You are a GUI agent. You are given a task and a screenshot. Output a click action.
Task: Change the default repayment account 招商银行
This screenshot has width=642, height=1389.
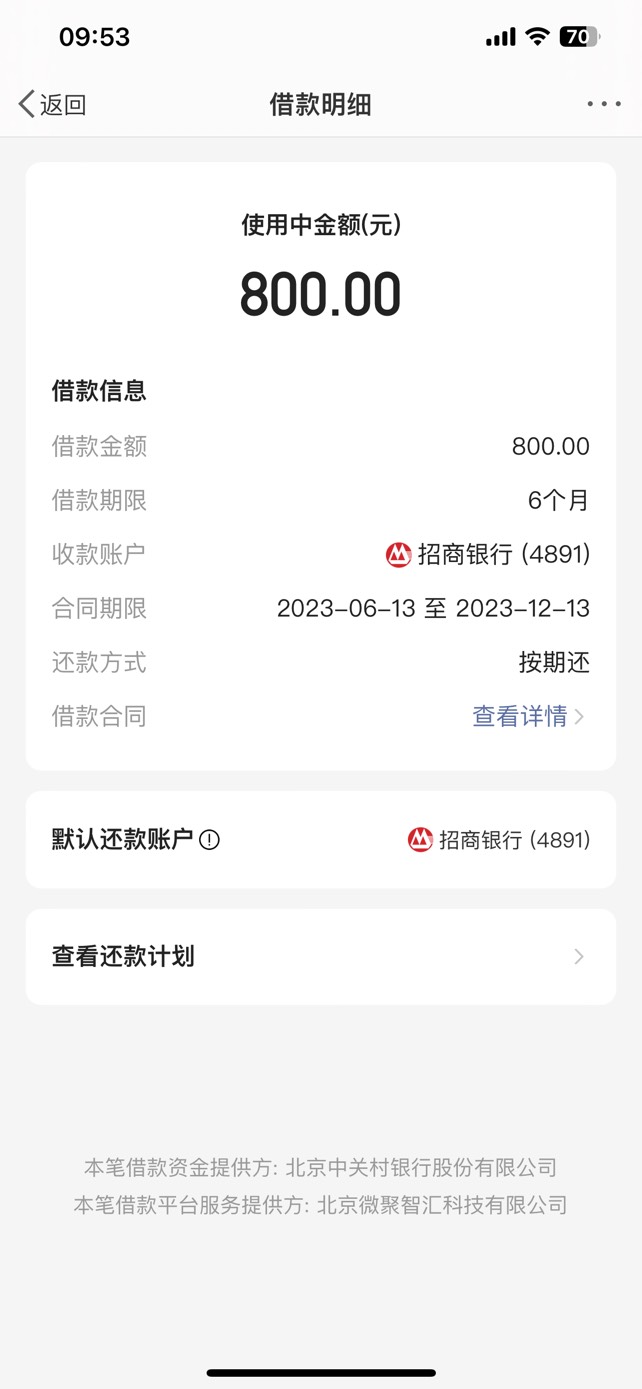tap(499, 840)
